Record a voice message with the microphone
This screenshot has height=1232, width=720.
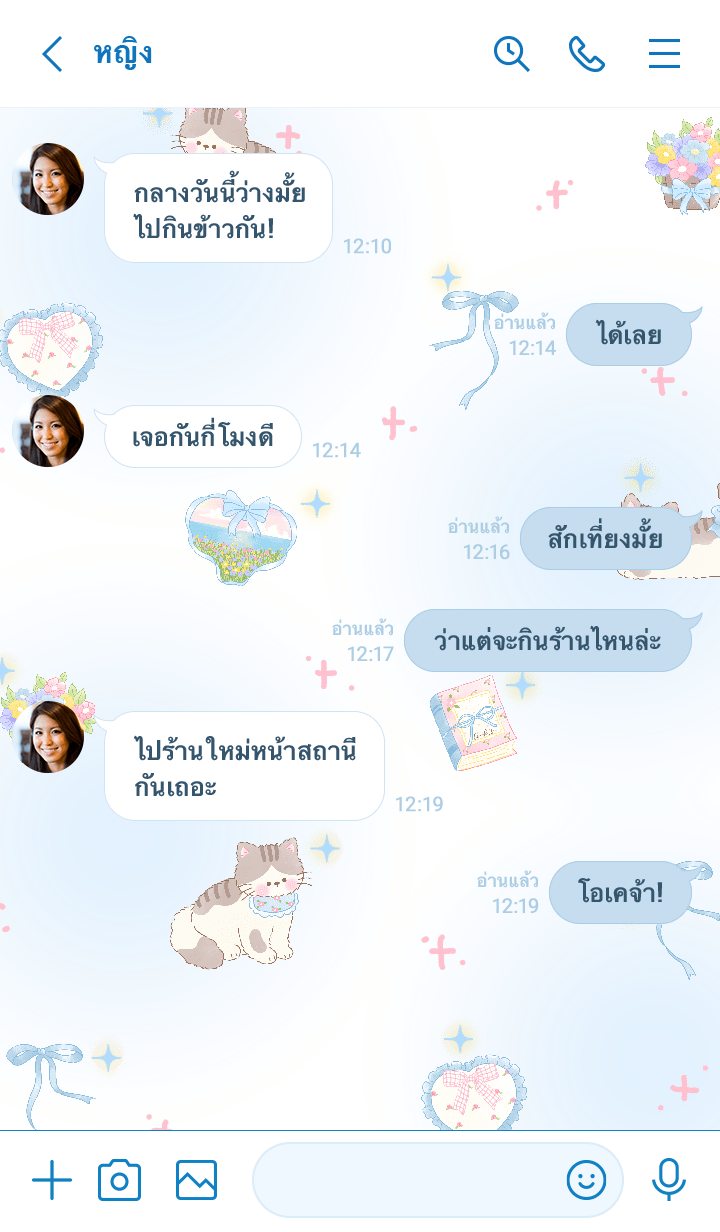[x=668, y=1181]
